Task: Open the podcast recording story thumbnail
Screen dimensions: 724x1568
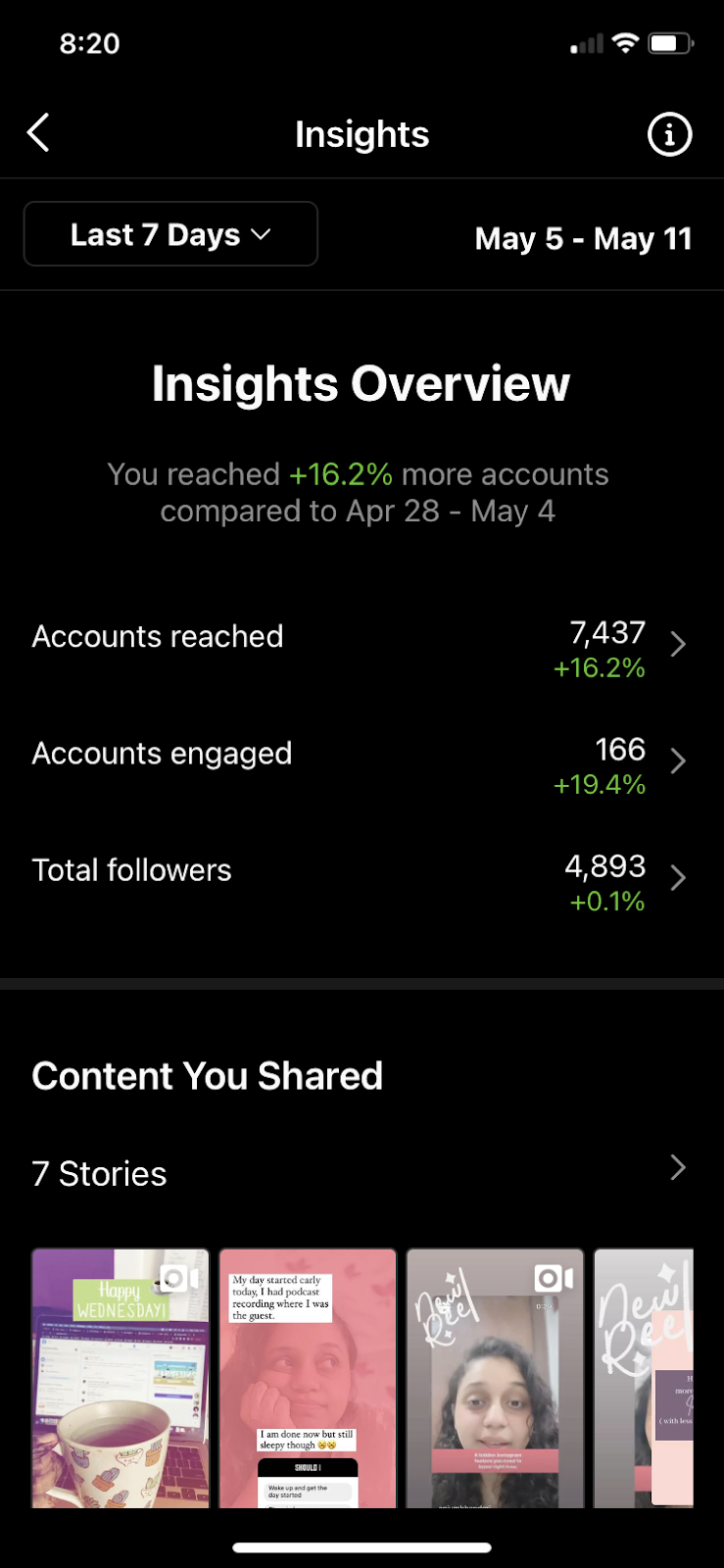Action: coord(308,1377)
